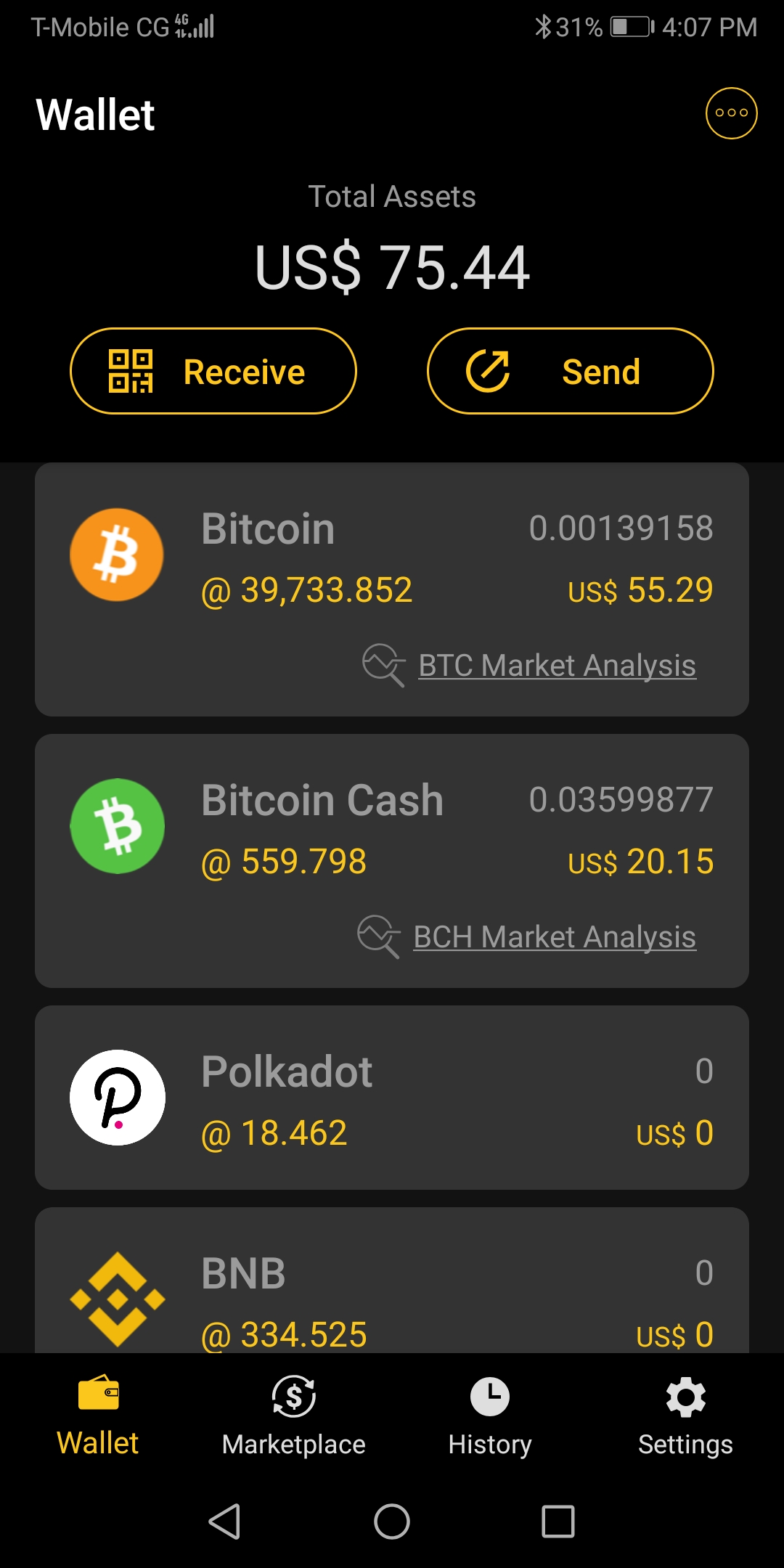The height and width of the screenshot is (1568, 784).
Task: Tap the Receive button
Action: pos(213,371)
